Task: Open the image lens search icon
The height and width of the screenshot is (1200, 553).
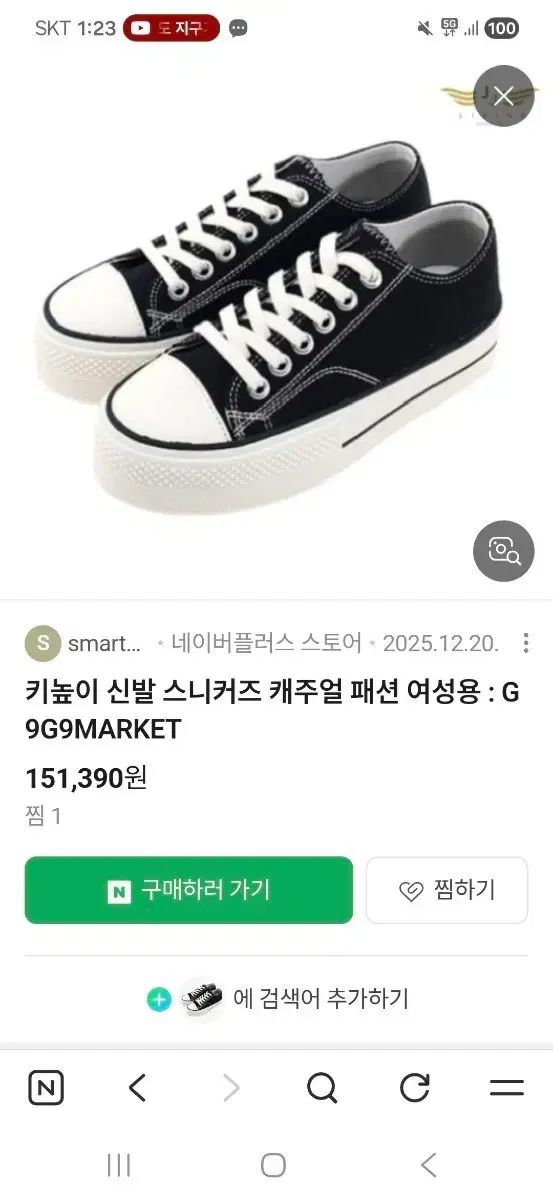Action: click(504, 551)
